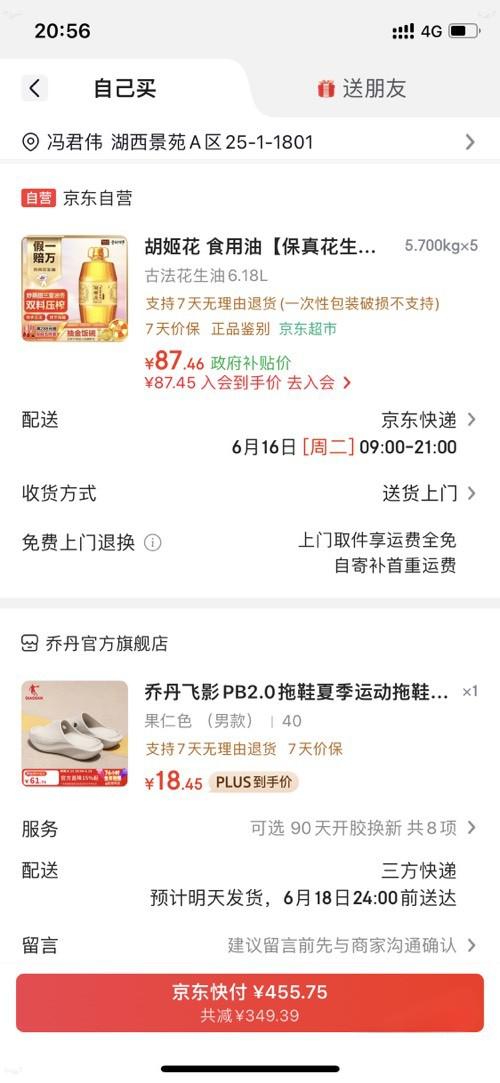Switch to the 送朋友 tab
Viewport: 500px width, 1083px height.
tap(361, 88)
